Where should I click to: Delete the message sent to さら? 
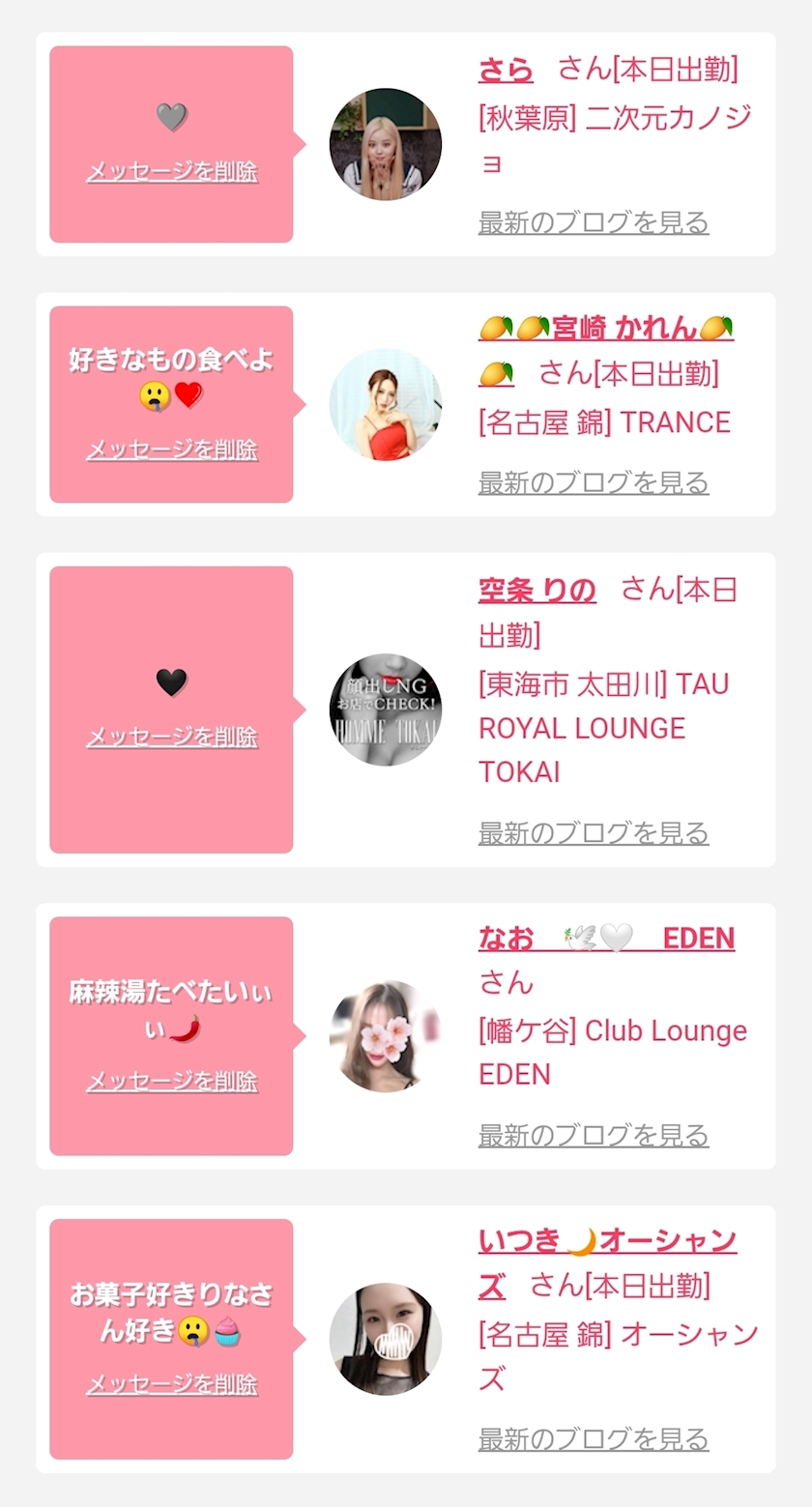click(172, 172)
